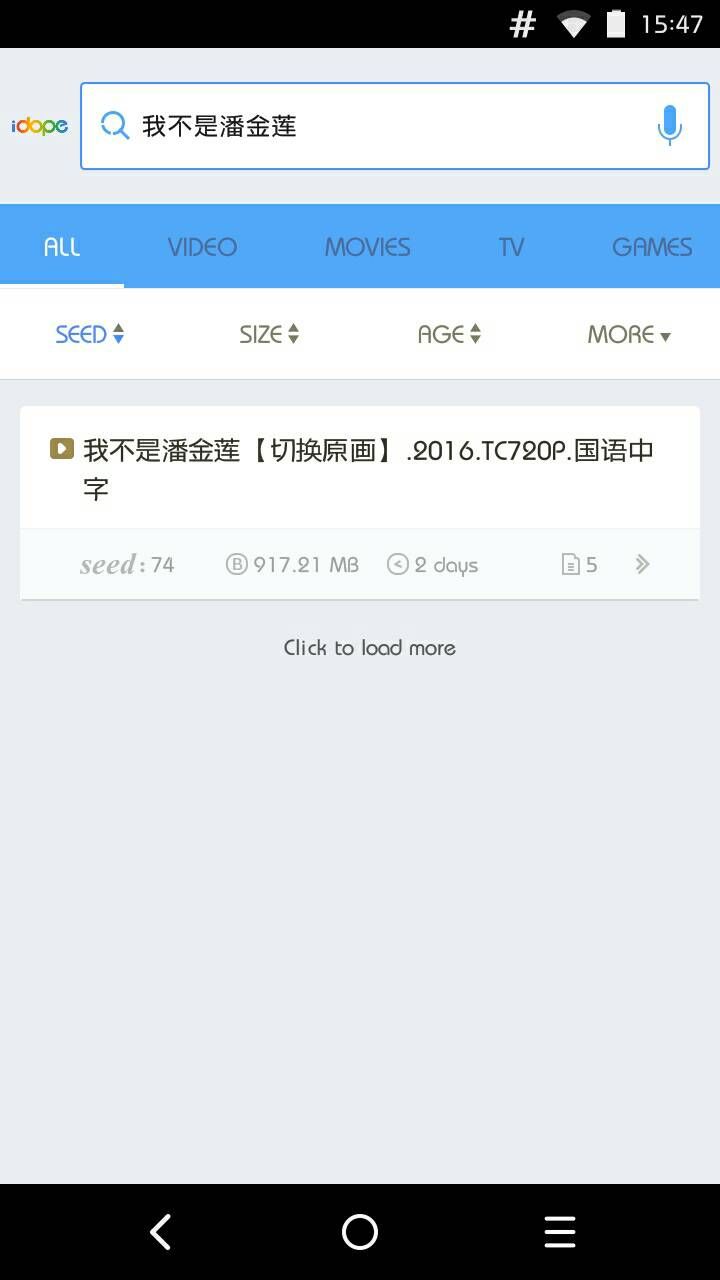Sort results by SIZE
The image size is (720, 1280).
269,334
